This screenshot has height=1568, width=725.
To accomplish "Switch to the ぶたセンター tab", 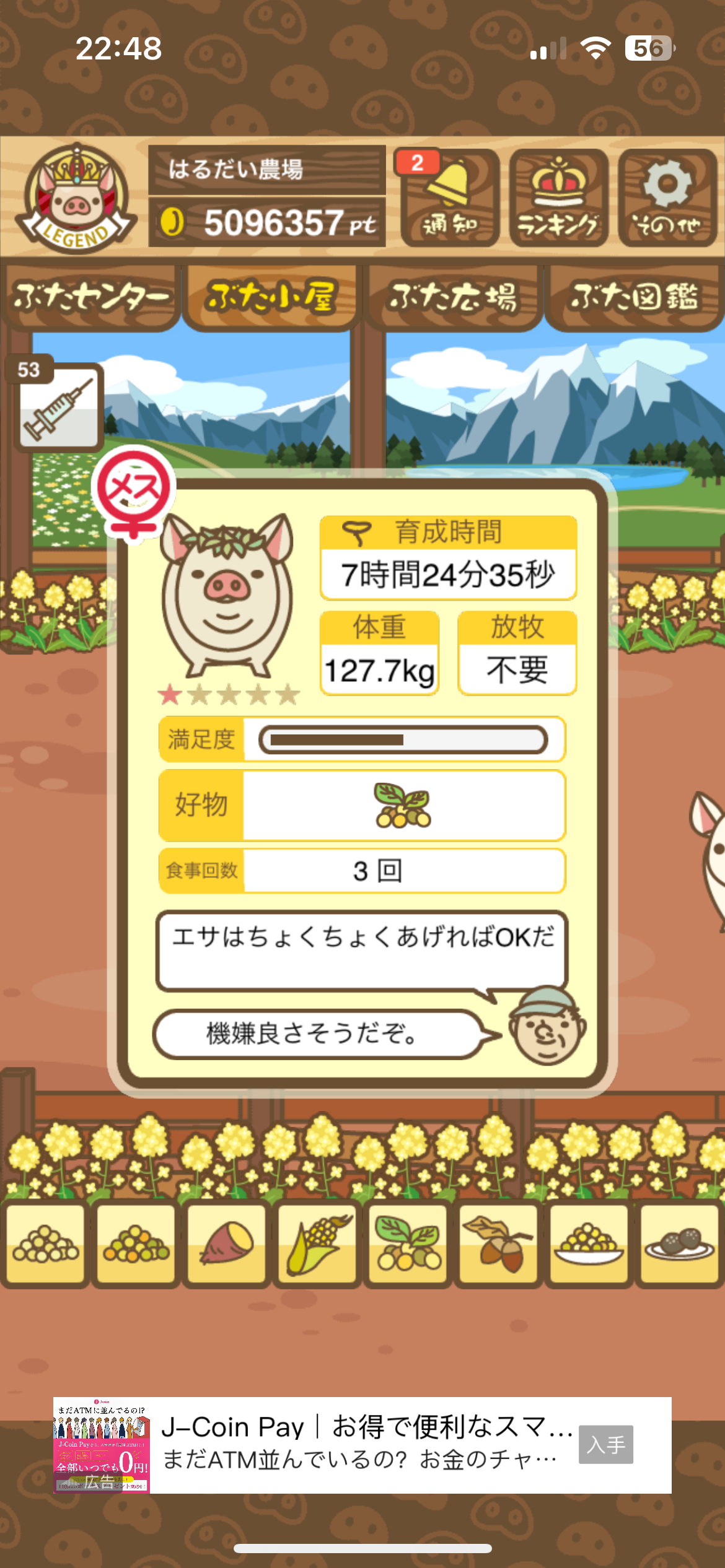I will click(91, 297).
